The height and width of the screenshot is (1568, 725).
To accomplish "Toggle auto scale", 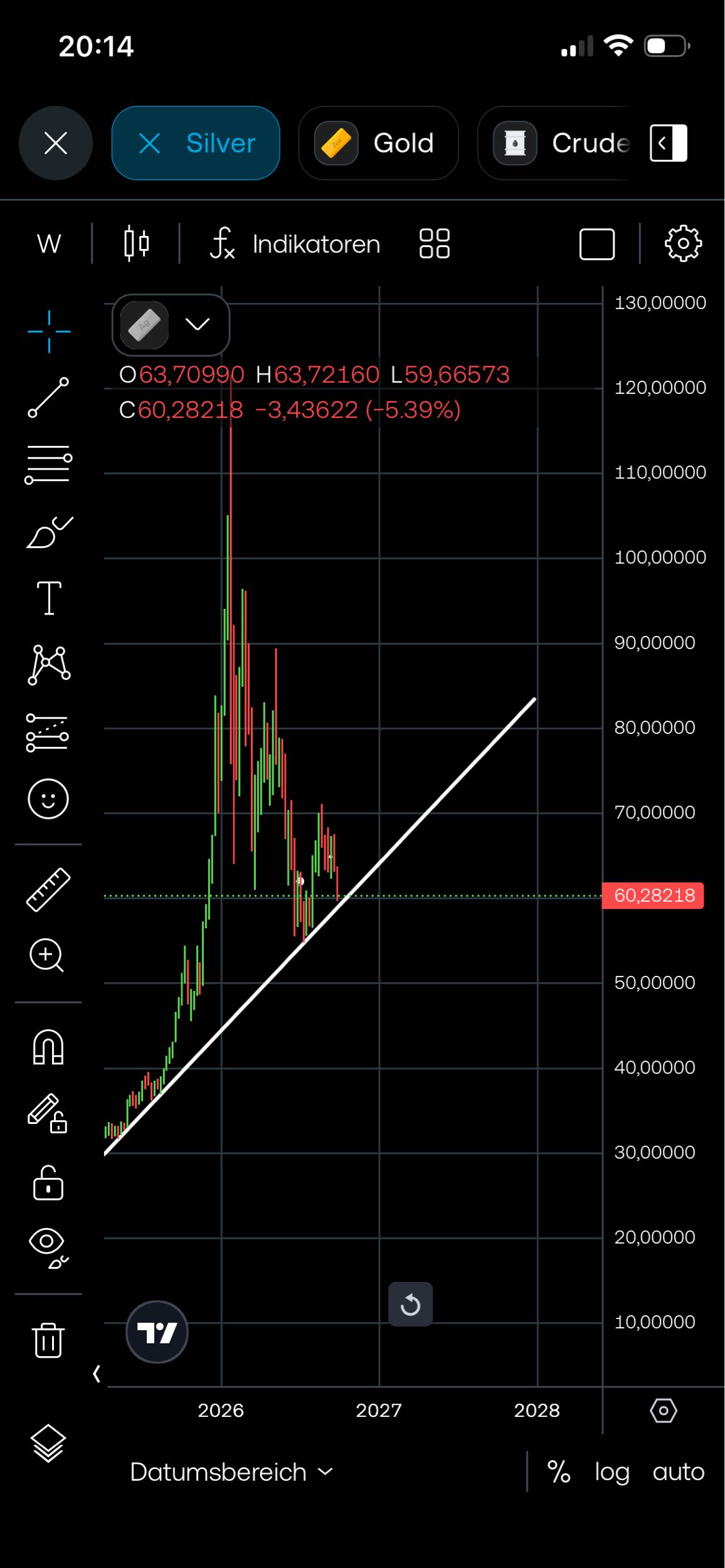I will point(679,1471).
